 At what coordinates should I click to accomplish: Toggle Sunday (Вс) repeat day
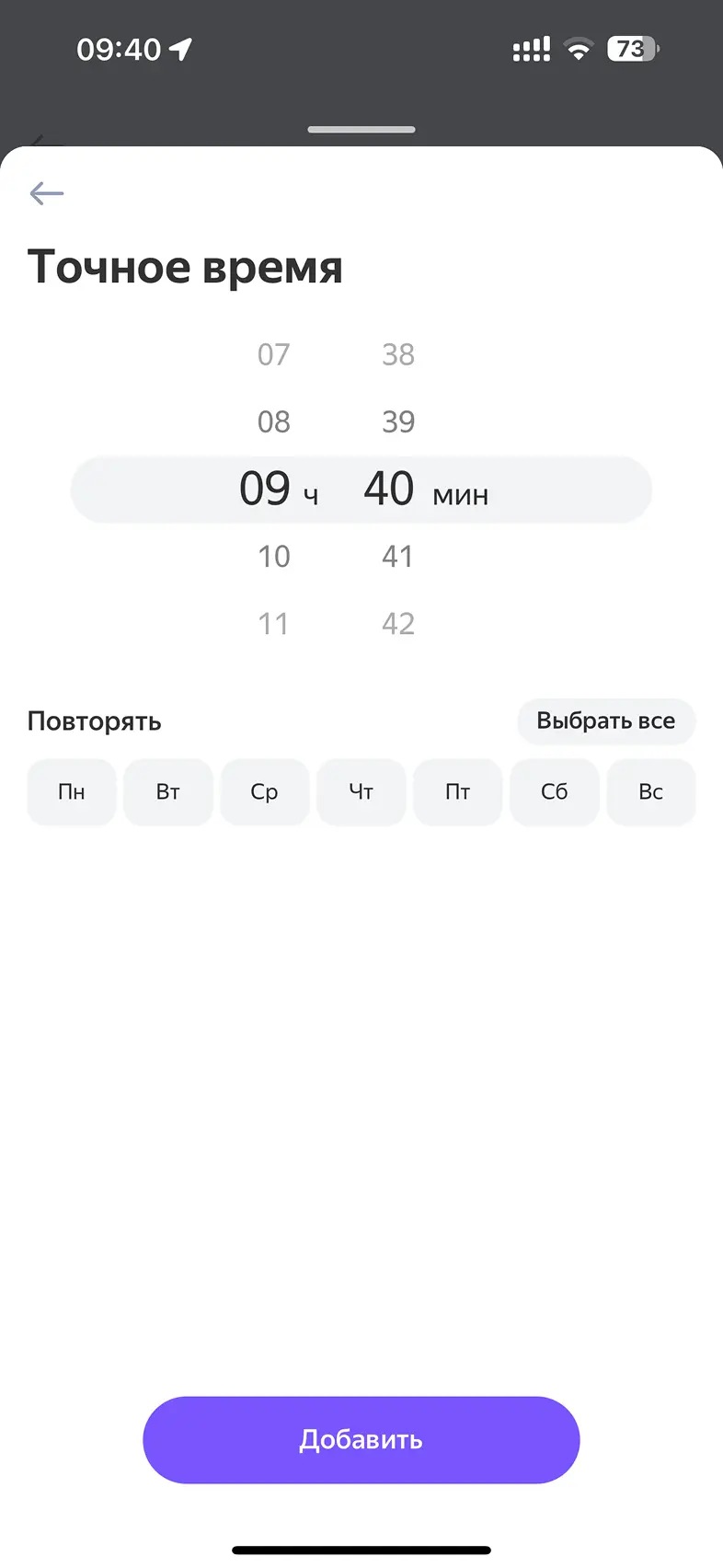point(650,791)
